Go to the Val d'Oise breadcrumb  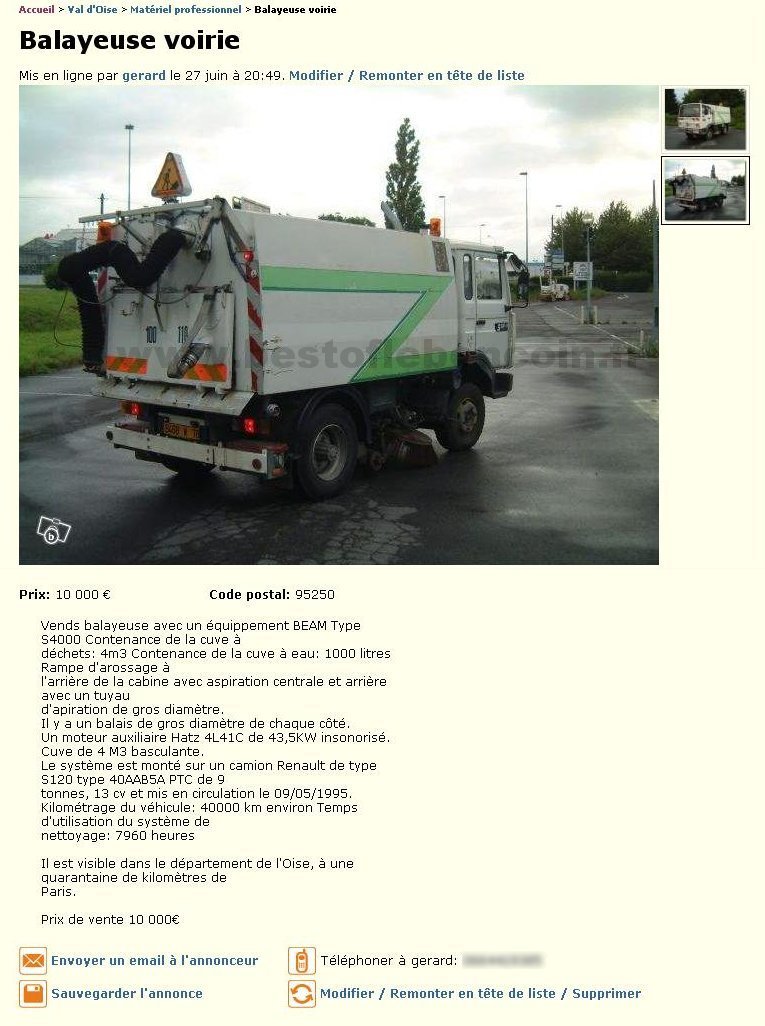(x=93, y=9)
